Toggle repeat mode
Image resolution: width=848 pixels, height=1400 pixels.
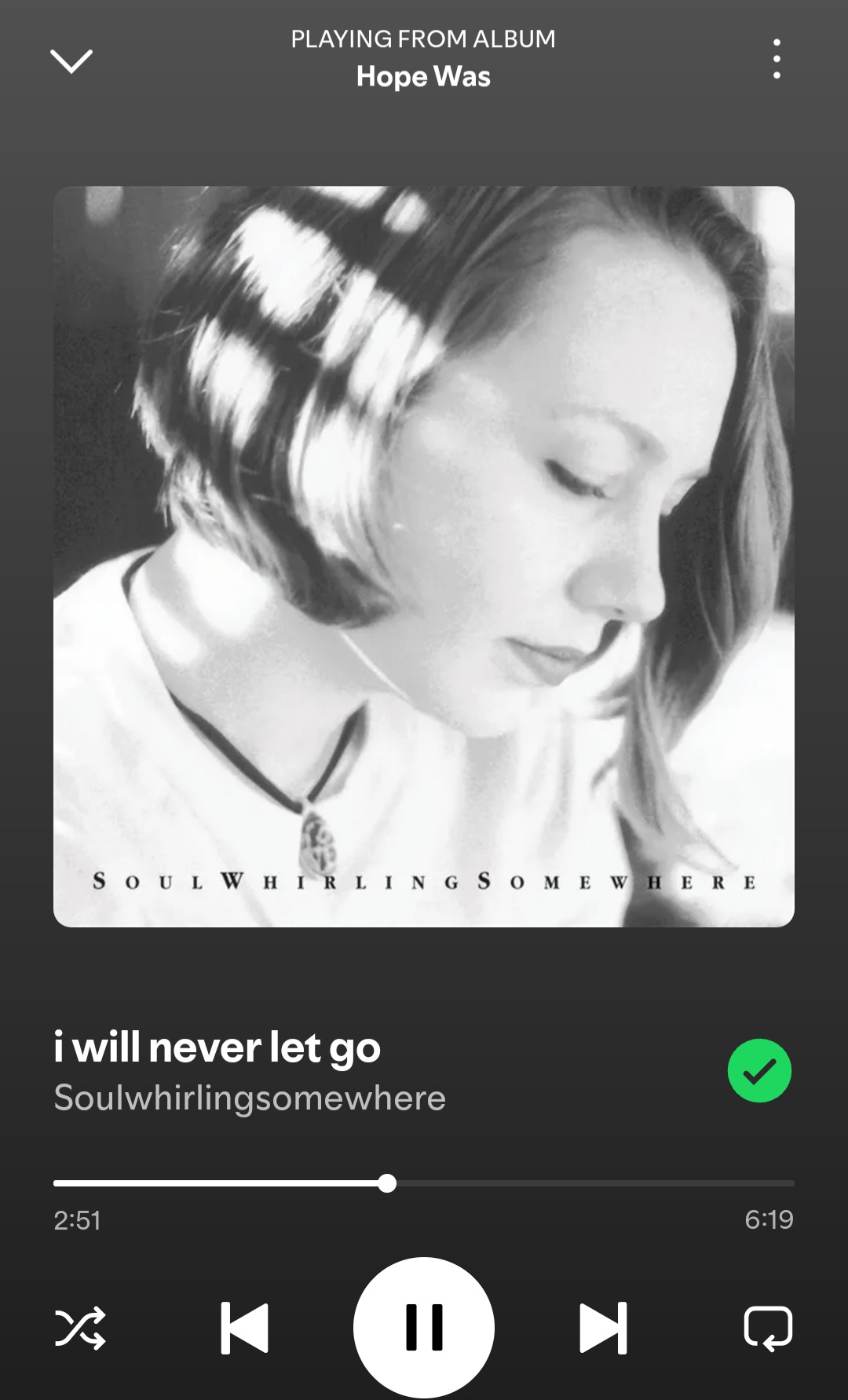768,1328
